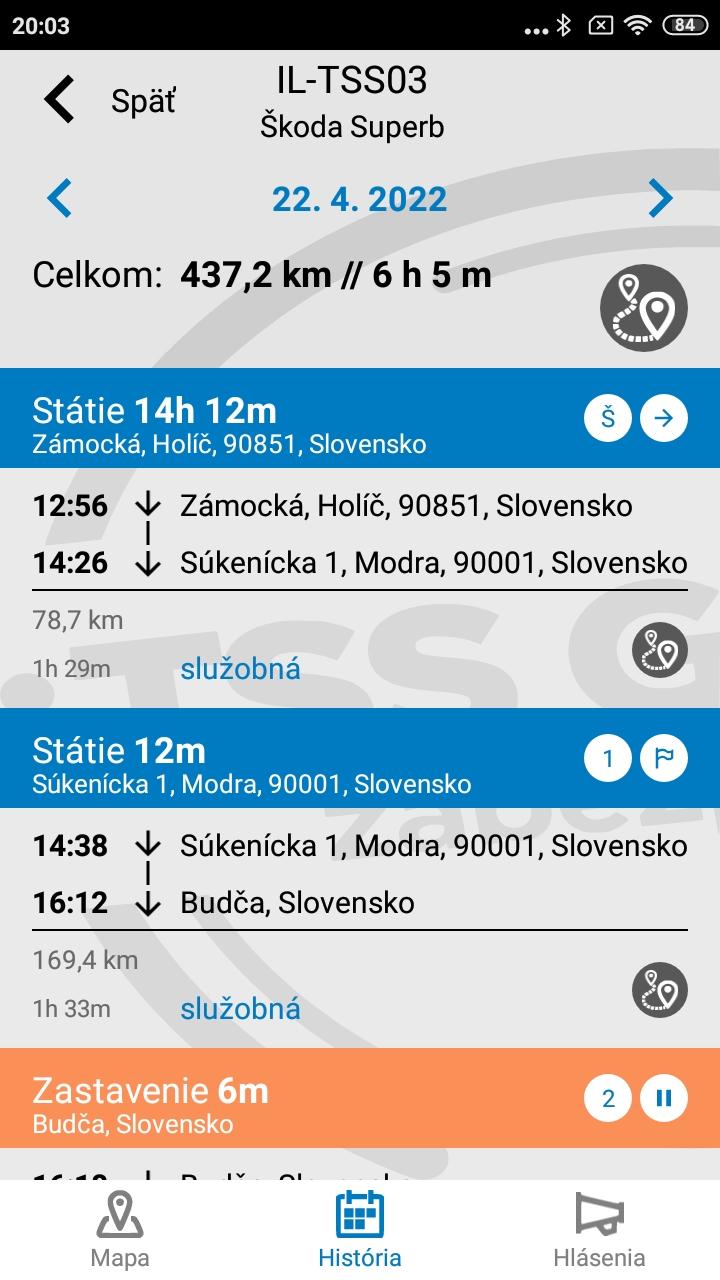Screen dimensions: 720x1280
Task: Tap the Š badge on Státie 14h 12m
Action: click(608, 419)
